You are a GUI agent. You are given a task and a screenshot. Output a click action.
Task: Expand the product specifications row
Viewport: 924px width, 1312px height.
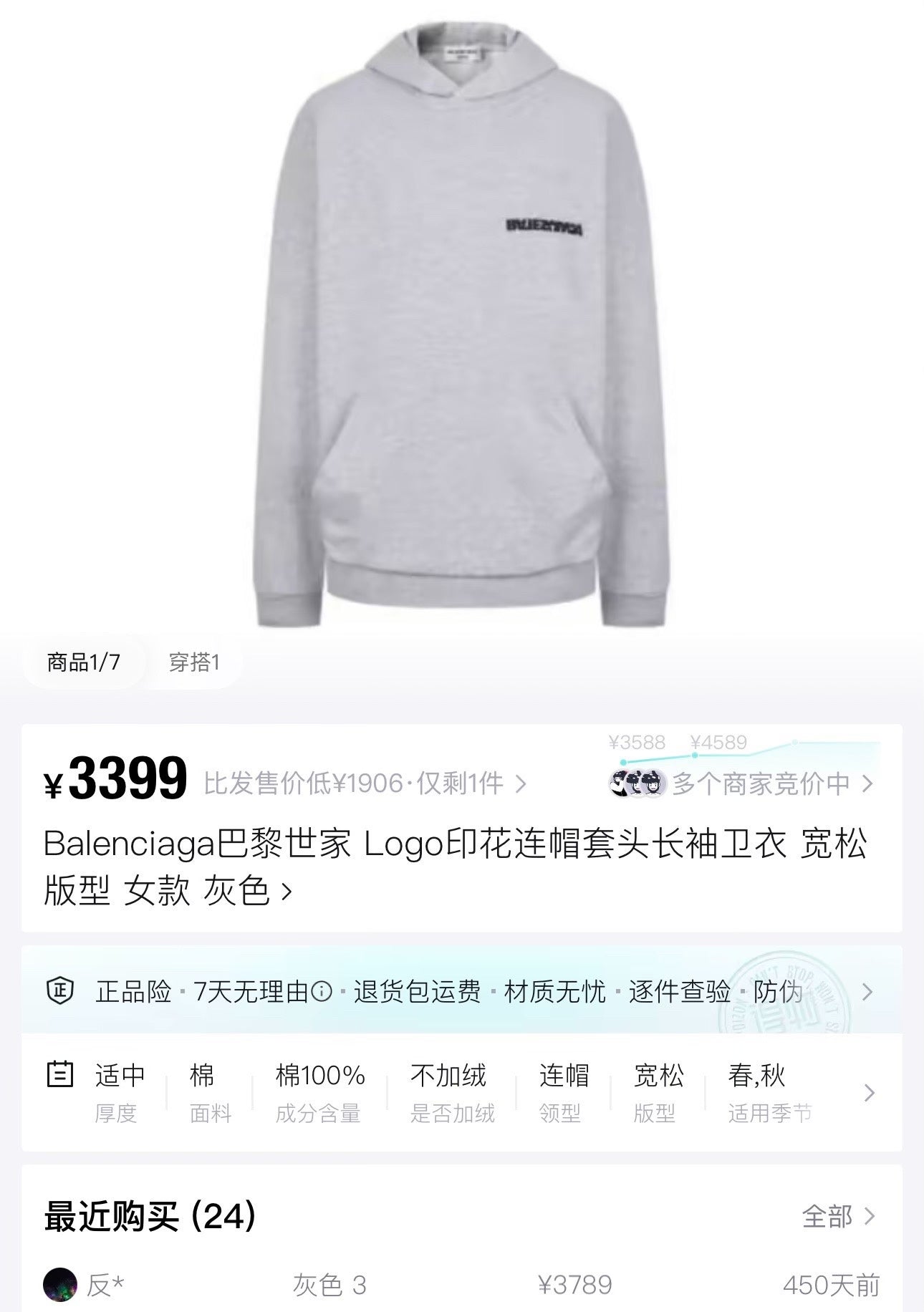coord(869,1093)
